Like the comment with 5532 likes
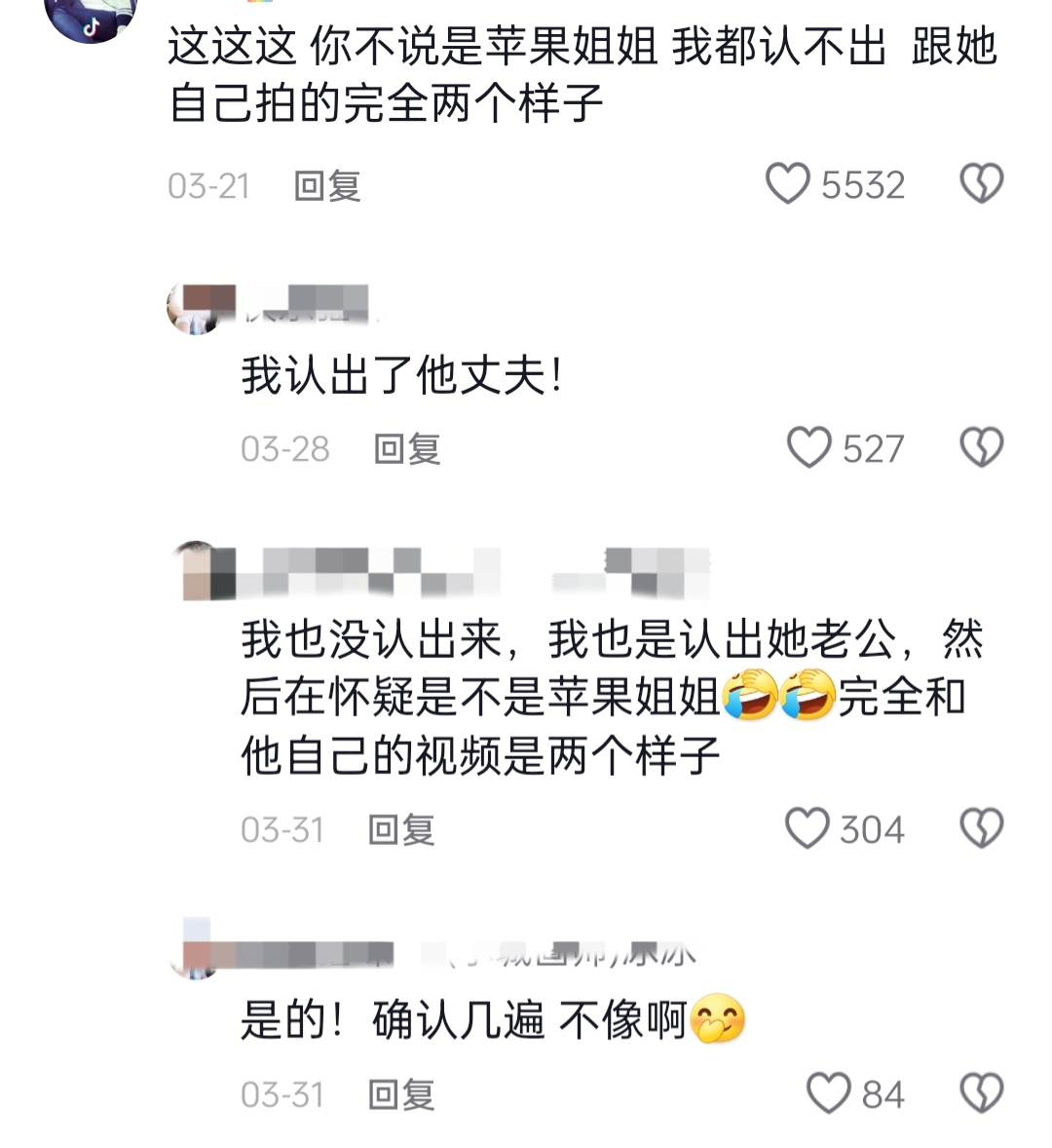Screen dimensions: 1052x1148 pyautogui.click(x=788, y=183)
